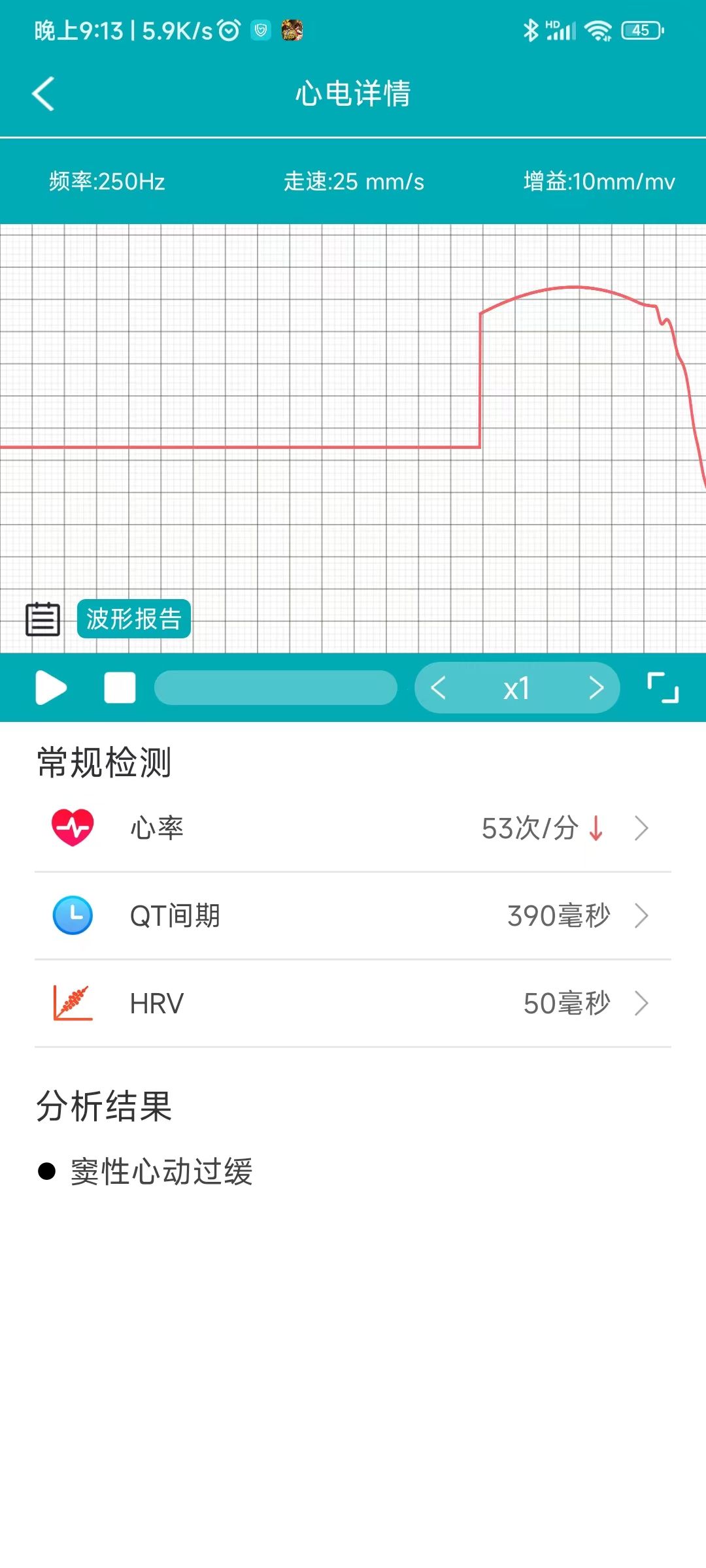Tap the back arrow to leave 心电详情
This screenshot has width=706, height=1568.
[x=43, y=94]
